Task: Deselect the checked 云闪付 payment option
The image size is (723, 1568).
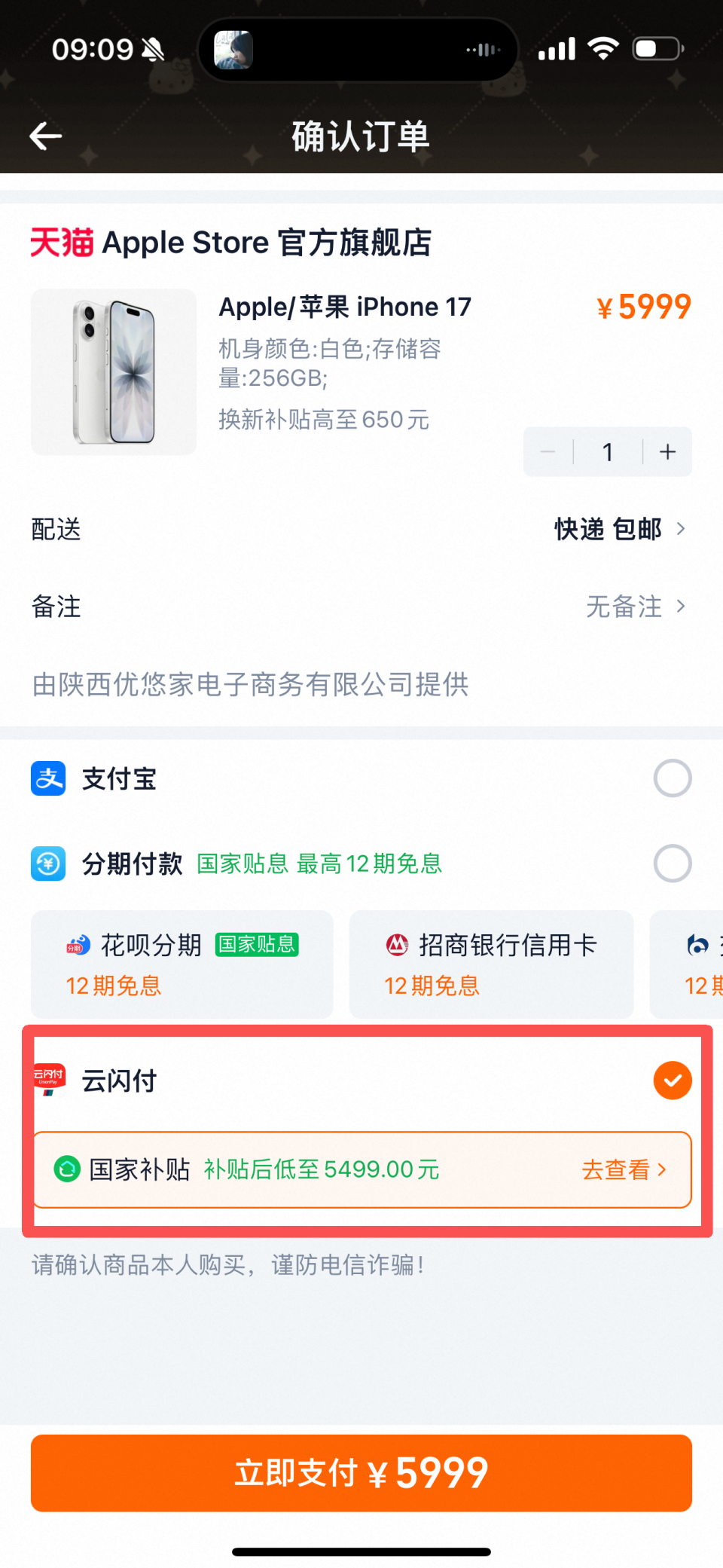Action: coord(672,1080)
